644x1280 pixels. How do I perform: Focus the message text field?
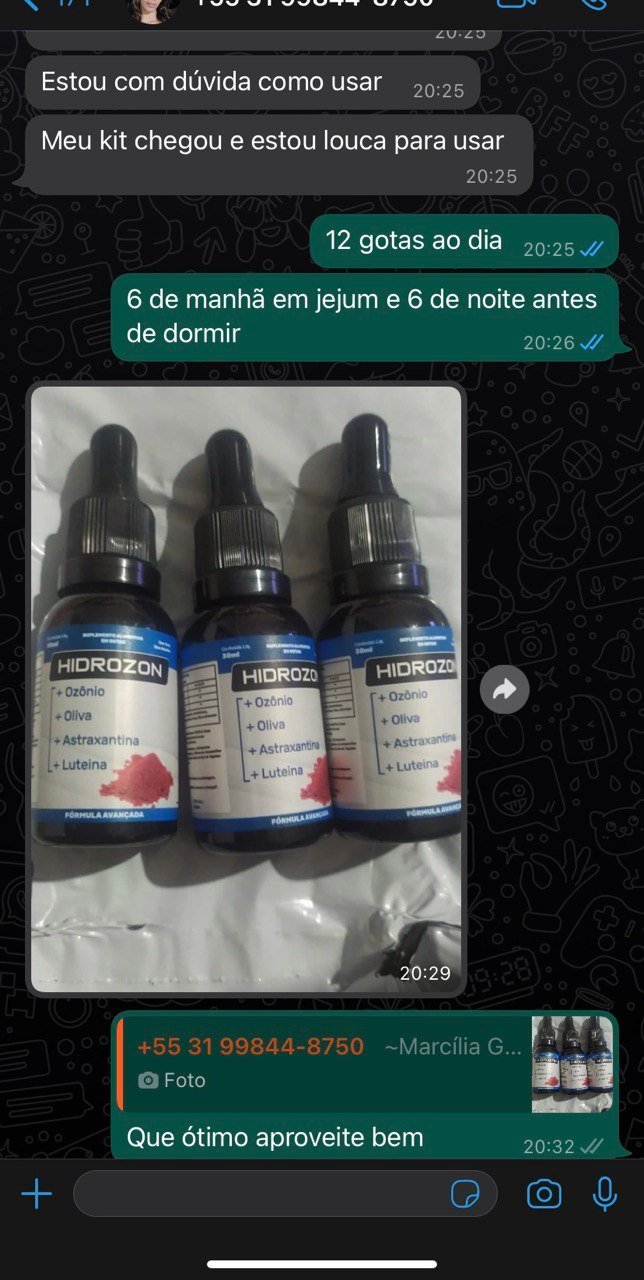260,1194
